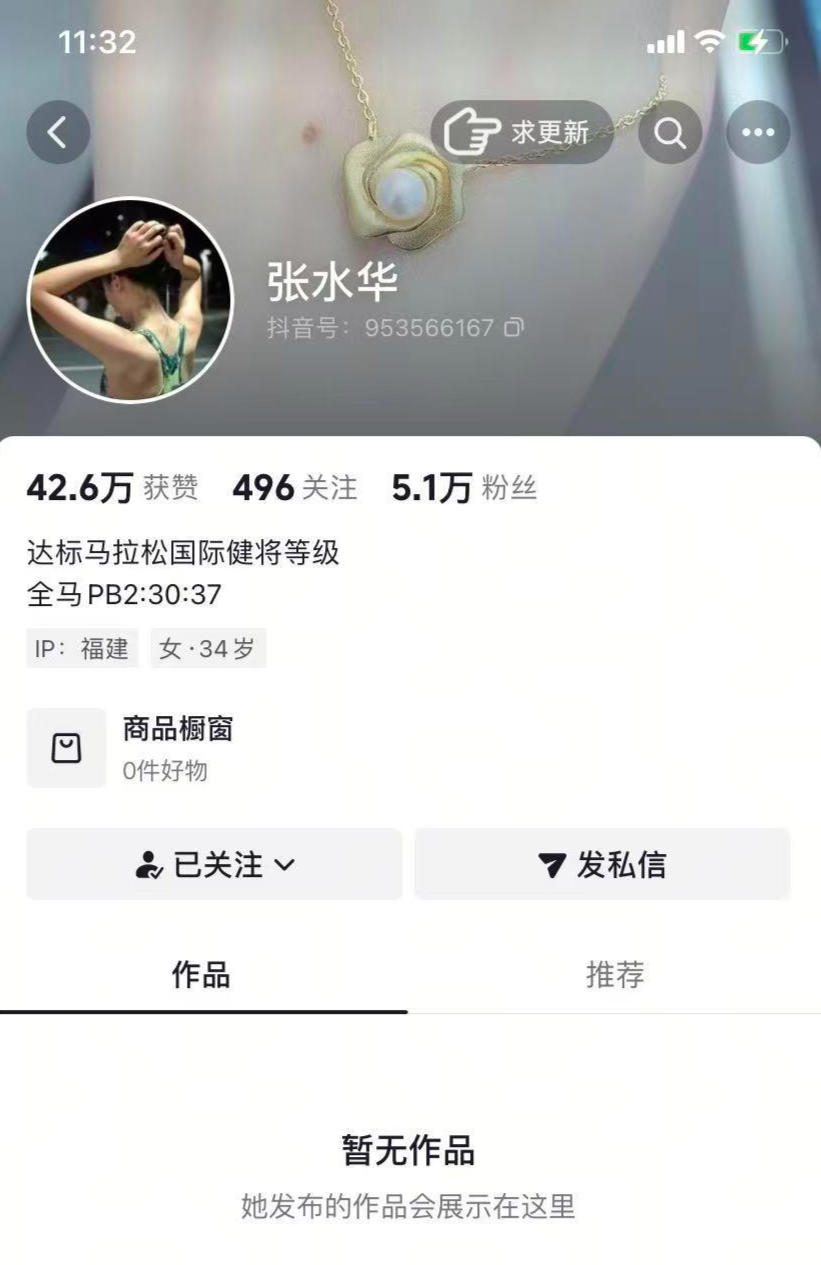The image size is (821, 1265).
Task: Tap 发私信 to message 张水华
Action: coord(602,865)
